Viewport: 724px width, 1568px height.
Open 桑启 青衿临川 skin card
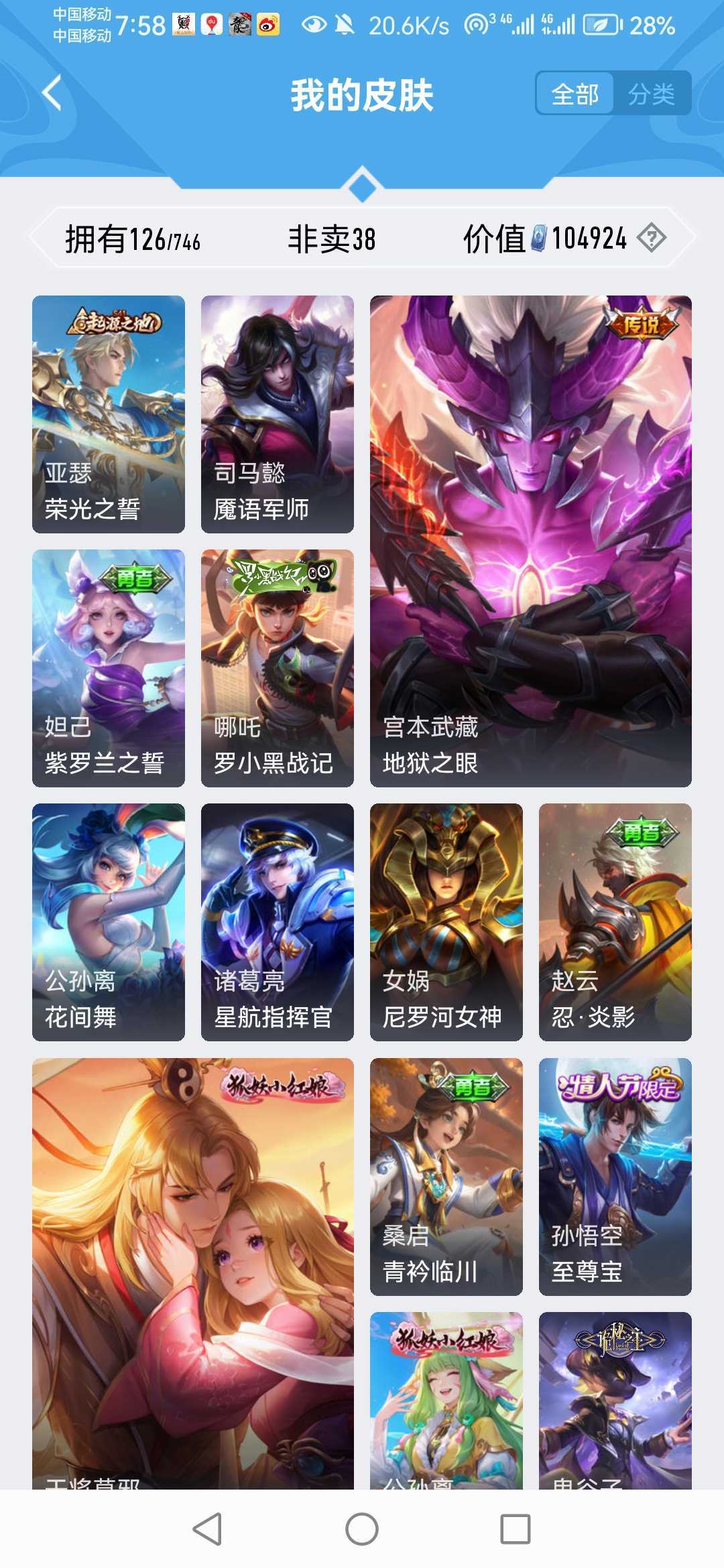(x=446, y=1176)
